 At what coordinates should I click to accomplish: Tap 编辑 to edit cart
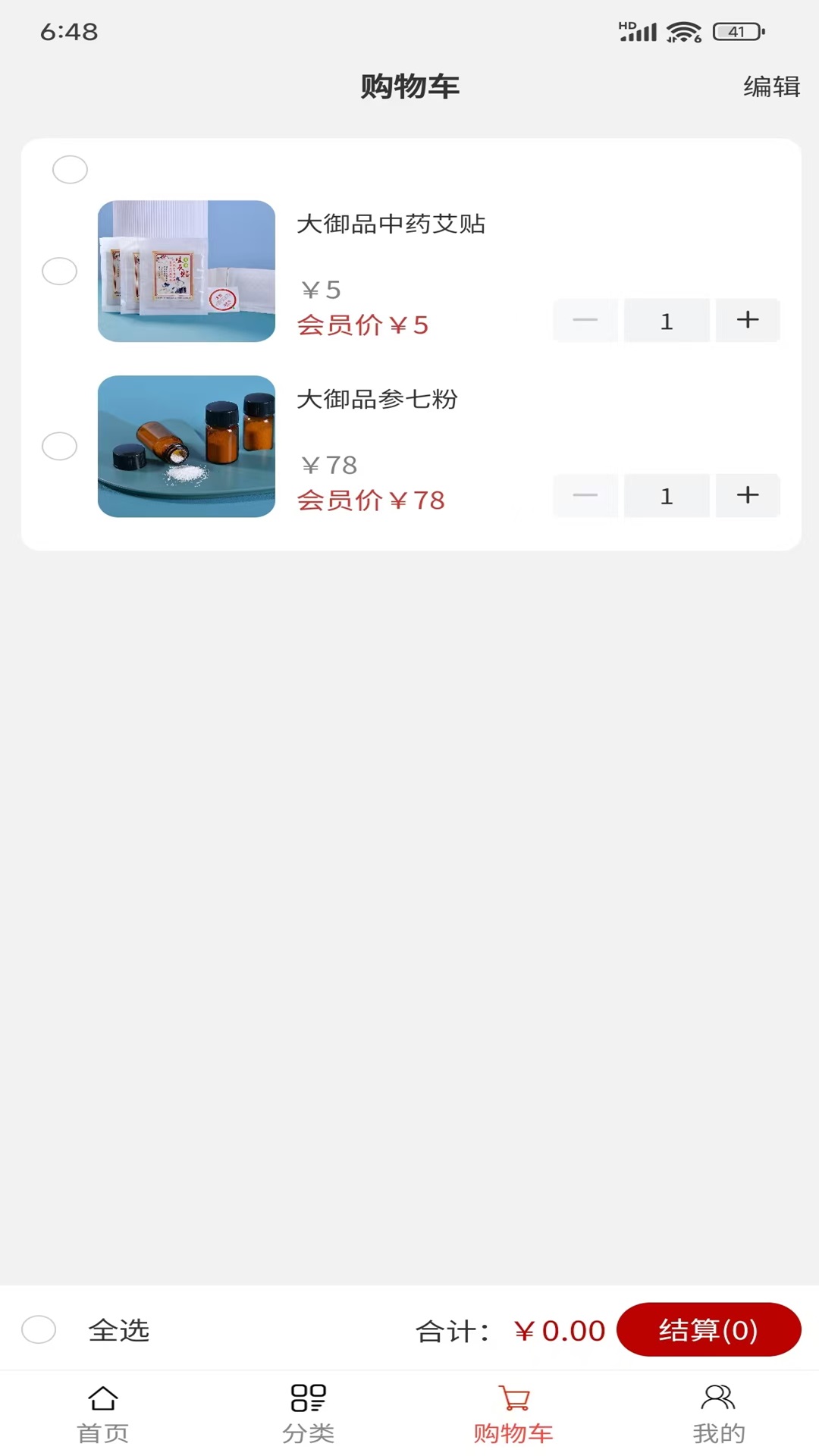point(770,87)
